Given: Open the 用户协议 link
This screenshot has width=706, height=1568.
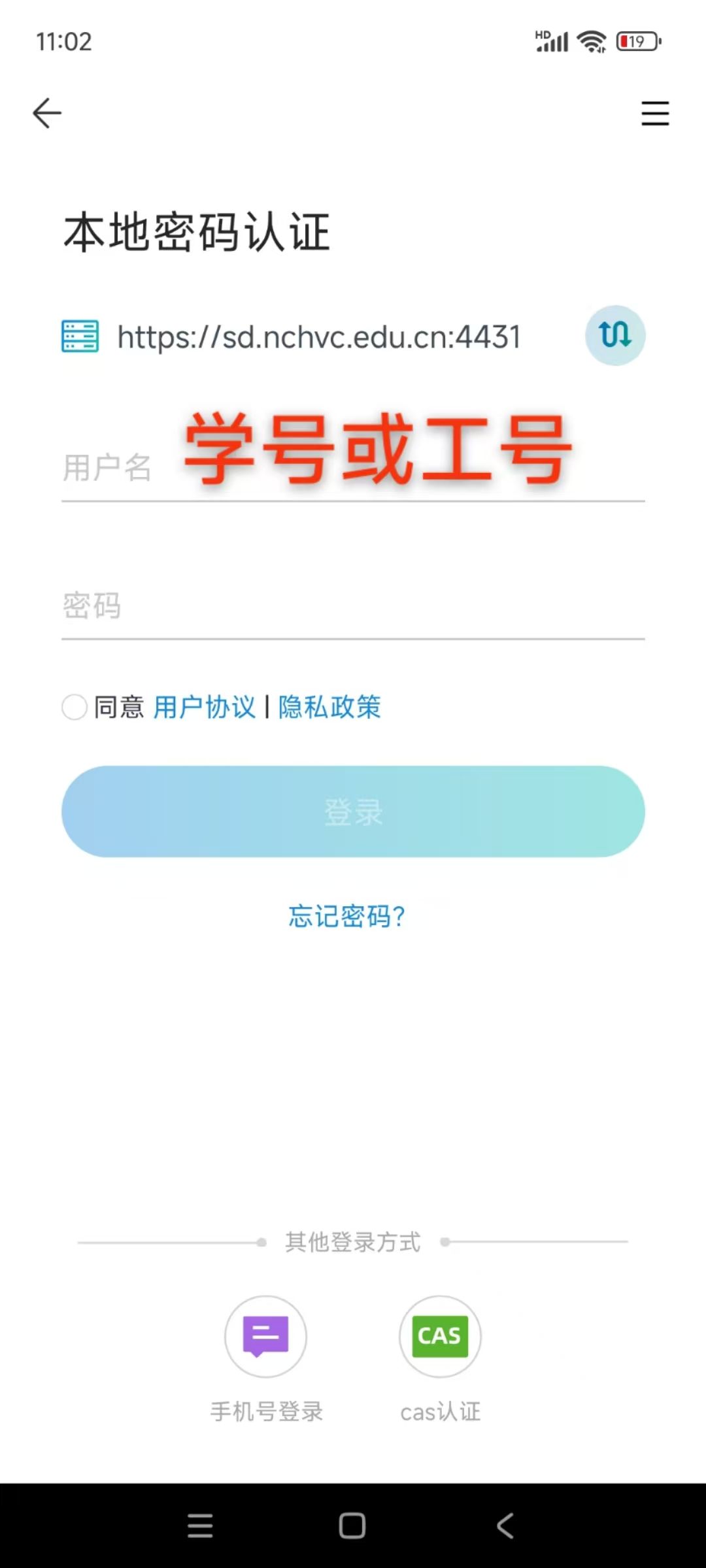Looking at the screenshot, I should click(204, 707).
